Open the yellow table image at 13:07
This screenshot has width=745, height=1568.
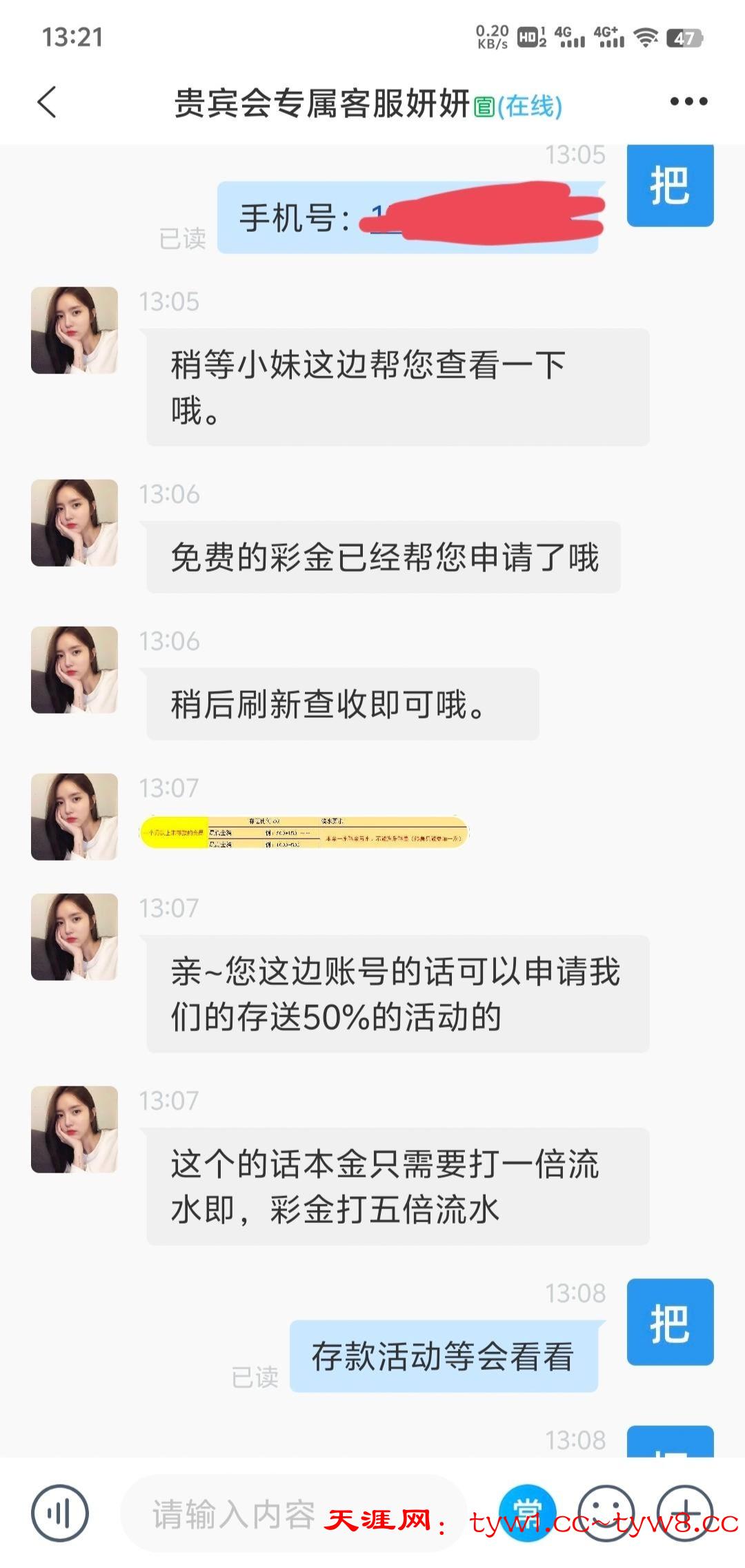pos(304,832)
